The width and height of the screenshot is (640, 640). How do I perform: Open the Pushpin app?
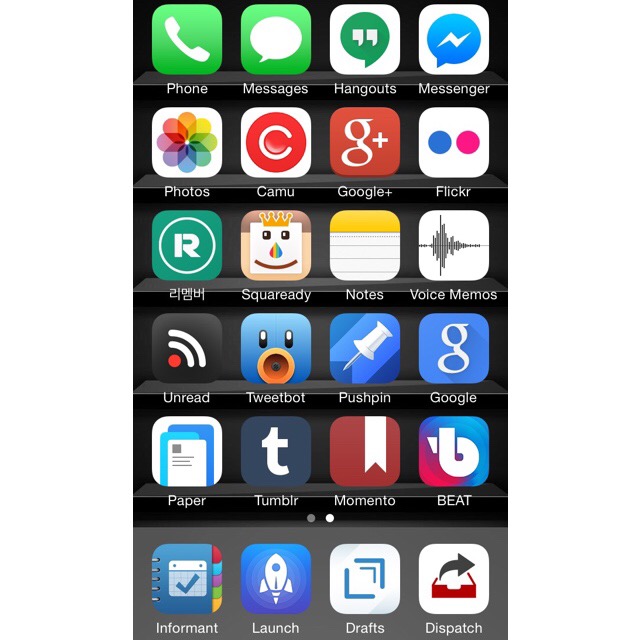(365, 349)
